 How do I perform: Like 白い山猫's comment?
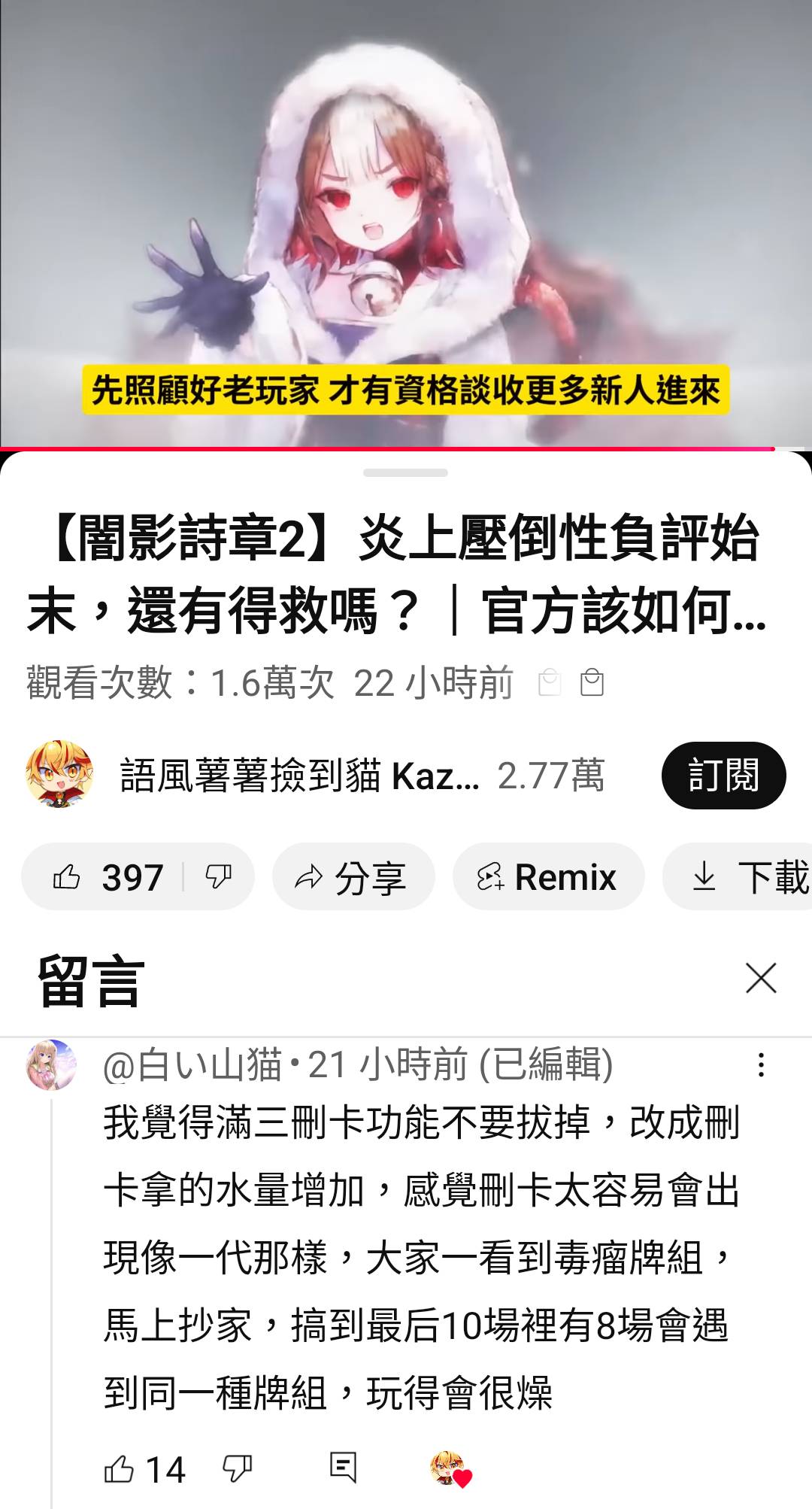click(119, 1469)
